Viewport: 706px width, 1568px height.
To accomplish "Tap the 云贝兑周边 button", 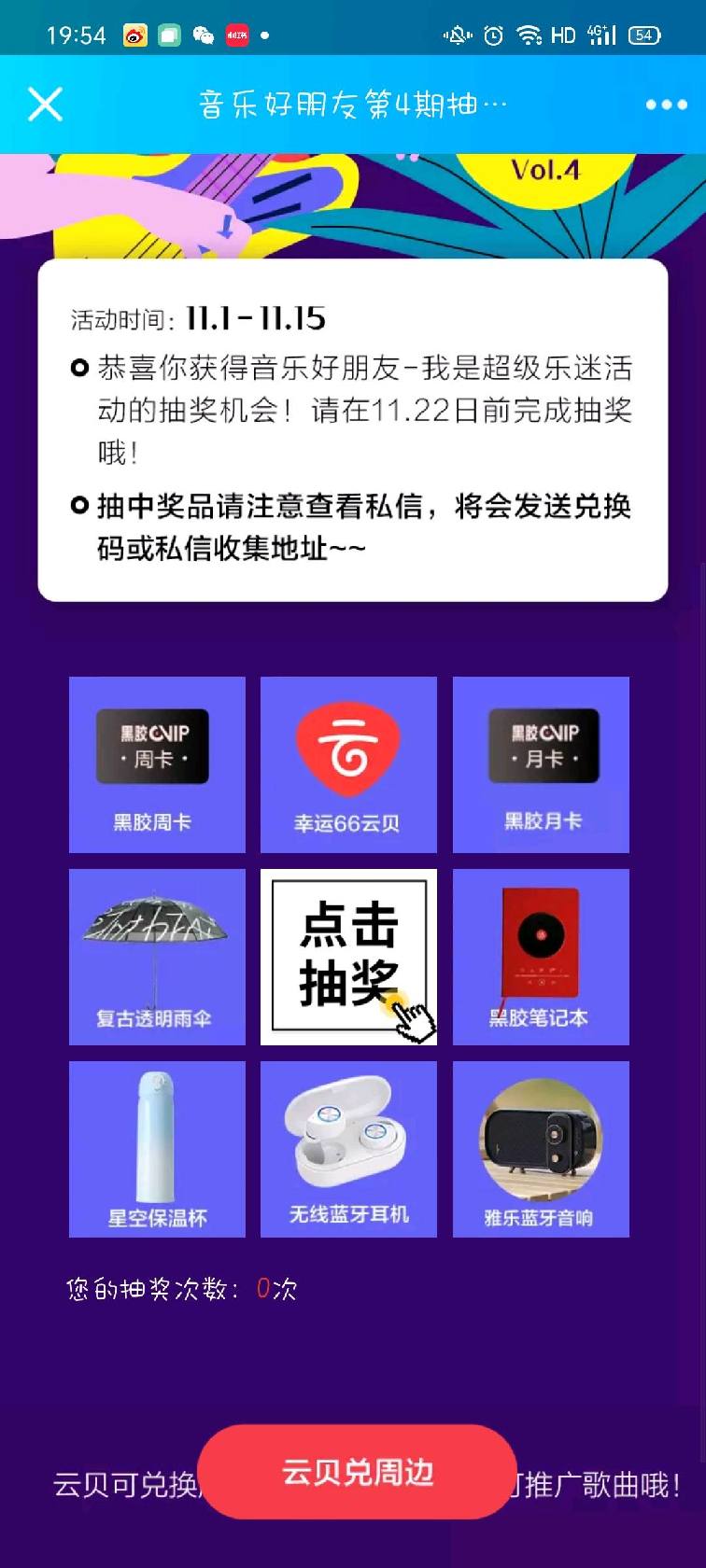I will 357,1472.
